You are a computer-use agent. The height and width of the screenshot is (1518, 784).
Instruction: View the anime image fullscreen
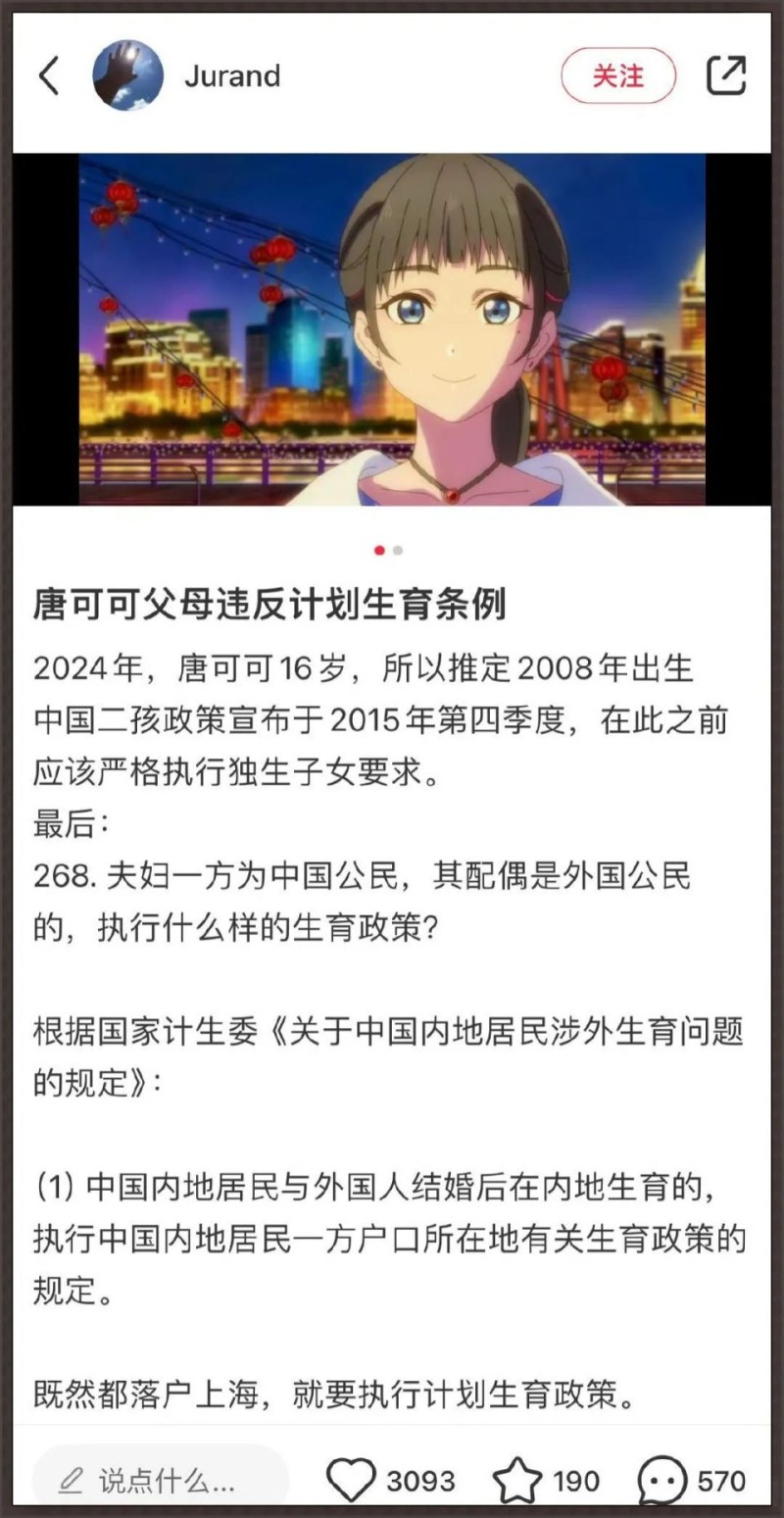pyautogui.click(x=392, y=328)
